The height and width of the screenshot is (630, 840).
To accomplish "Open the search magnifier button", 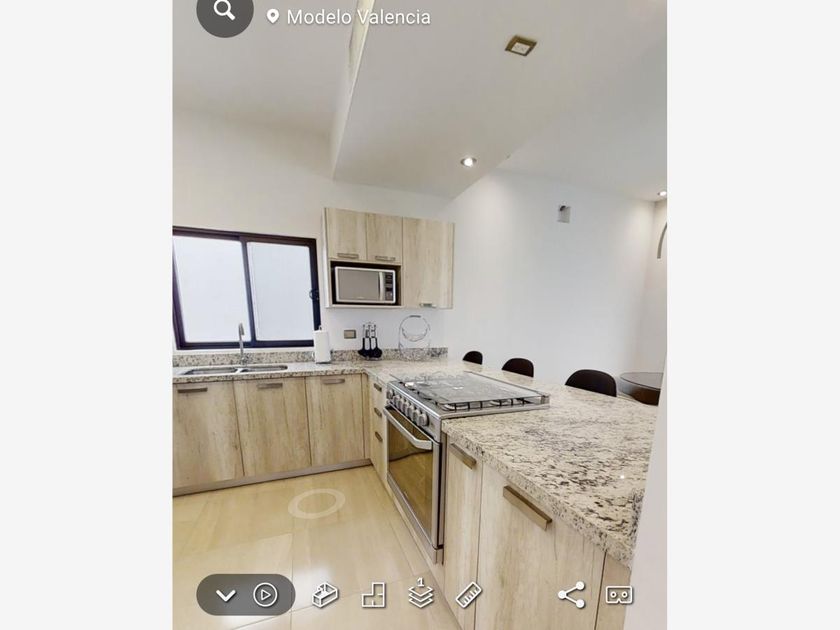I will 224,12.
